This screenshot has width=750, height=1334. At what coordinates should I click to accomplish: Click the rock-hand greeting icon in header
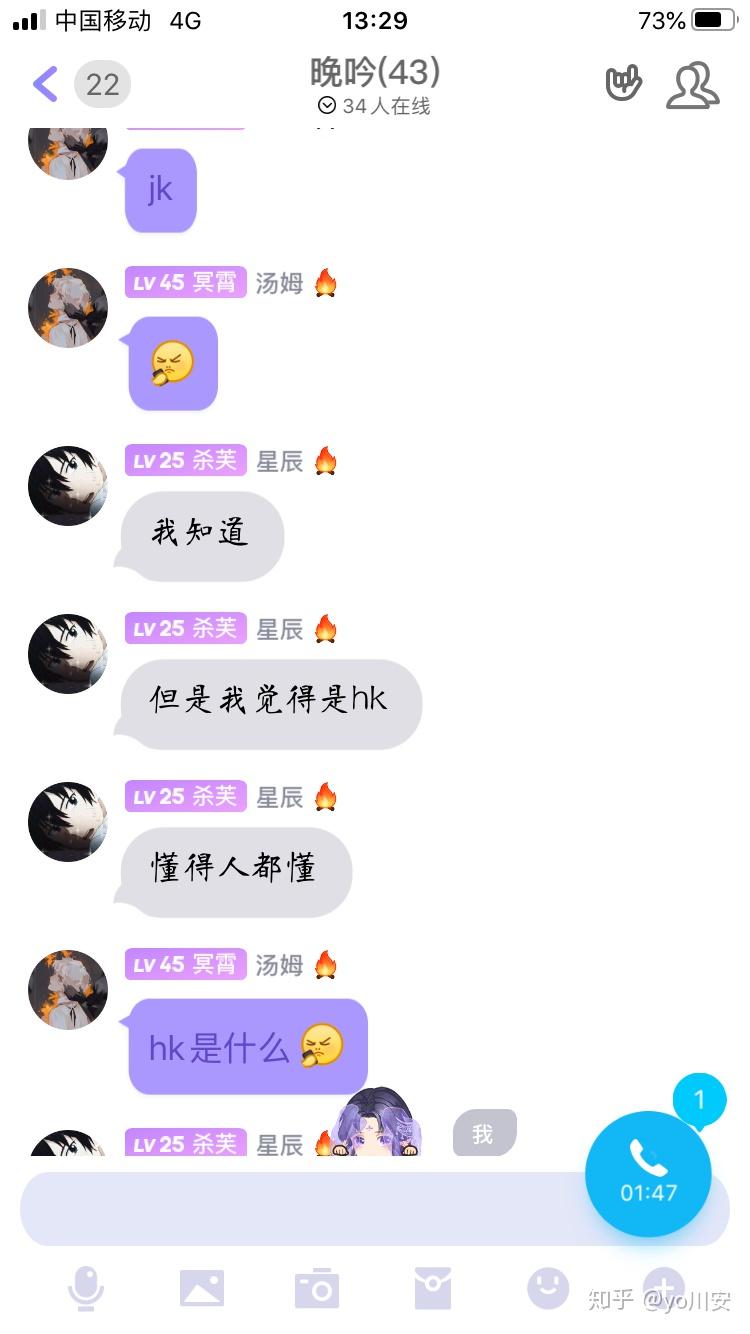click(625, 86)
